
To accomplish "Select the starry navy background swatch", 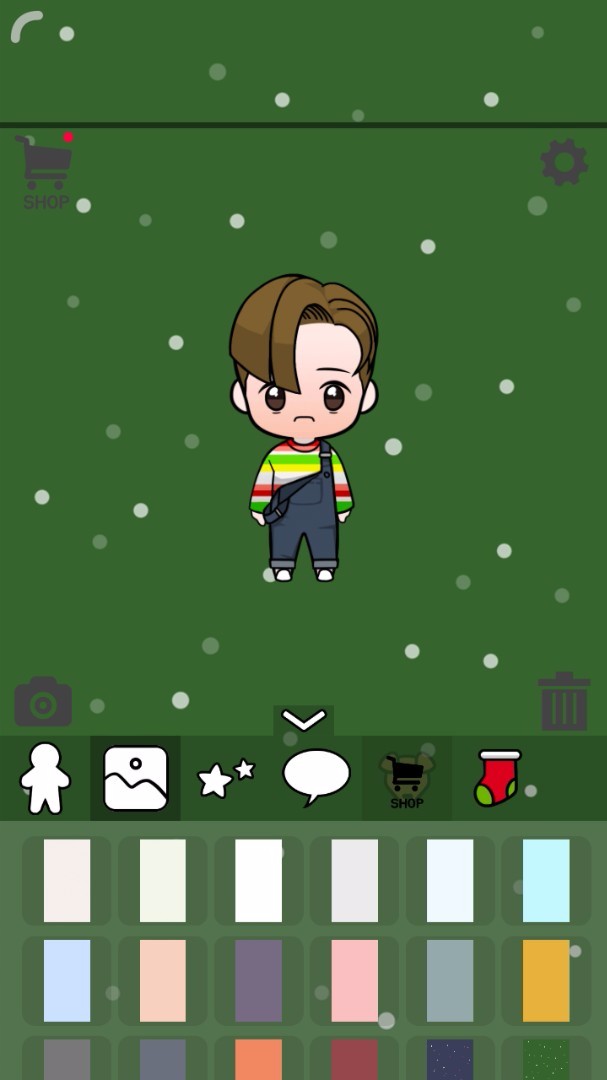I will click(450, 1060).
